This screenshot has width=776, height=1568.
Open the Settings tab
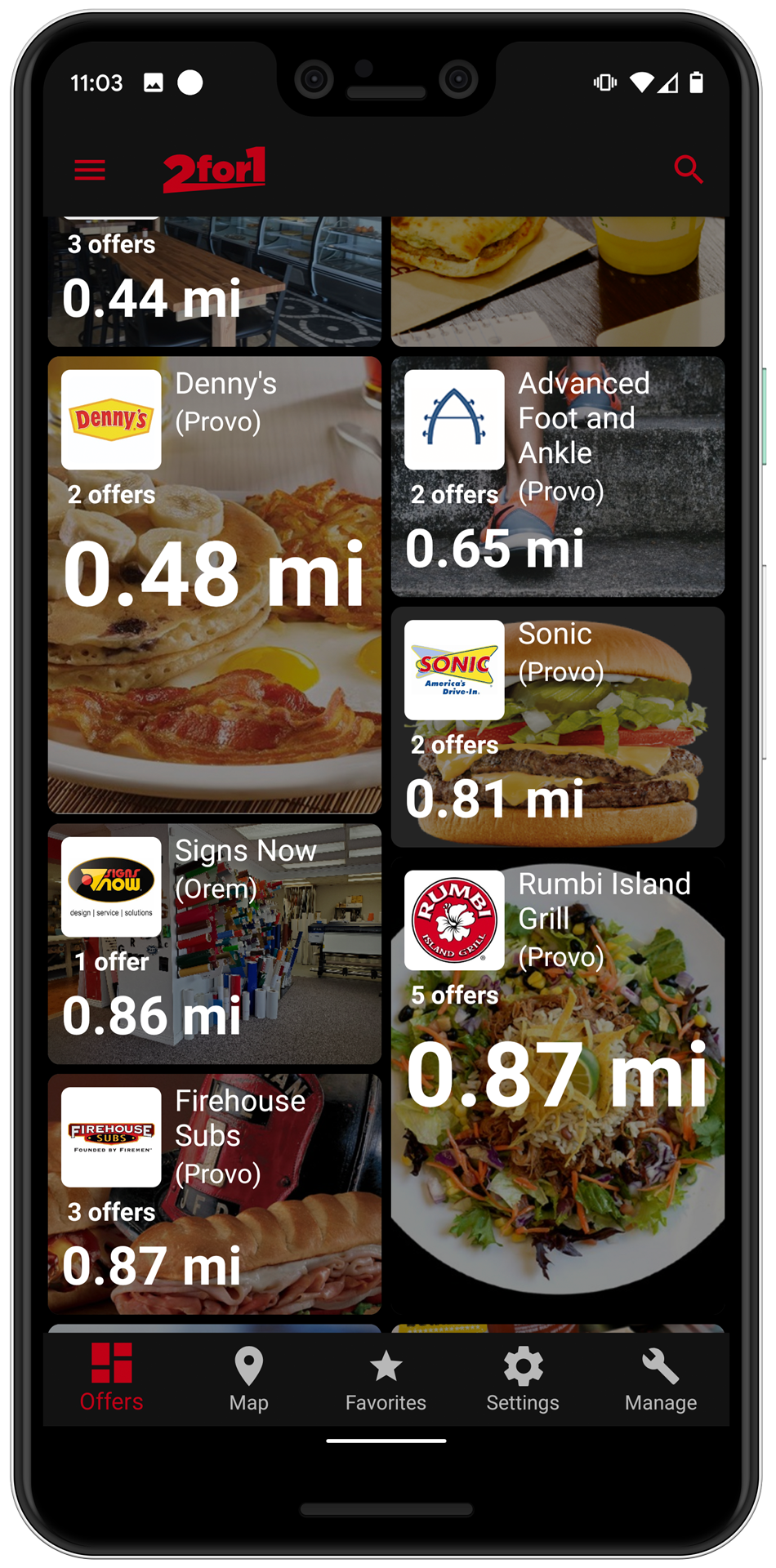(523, 1379)
